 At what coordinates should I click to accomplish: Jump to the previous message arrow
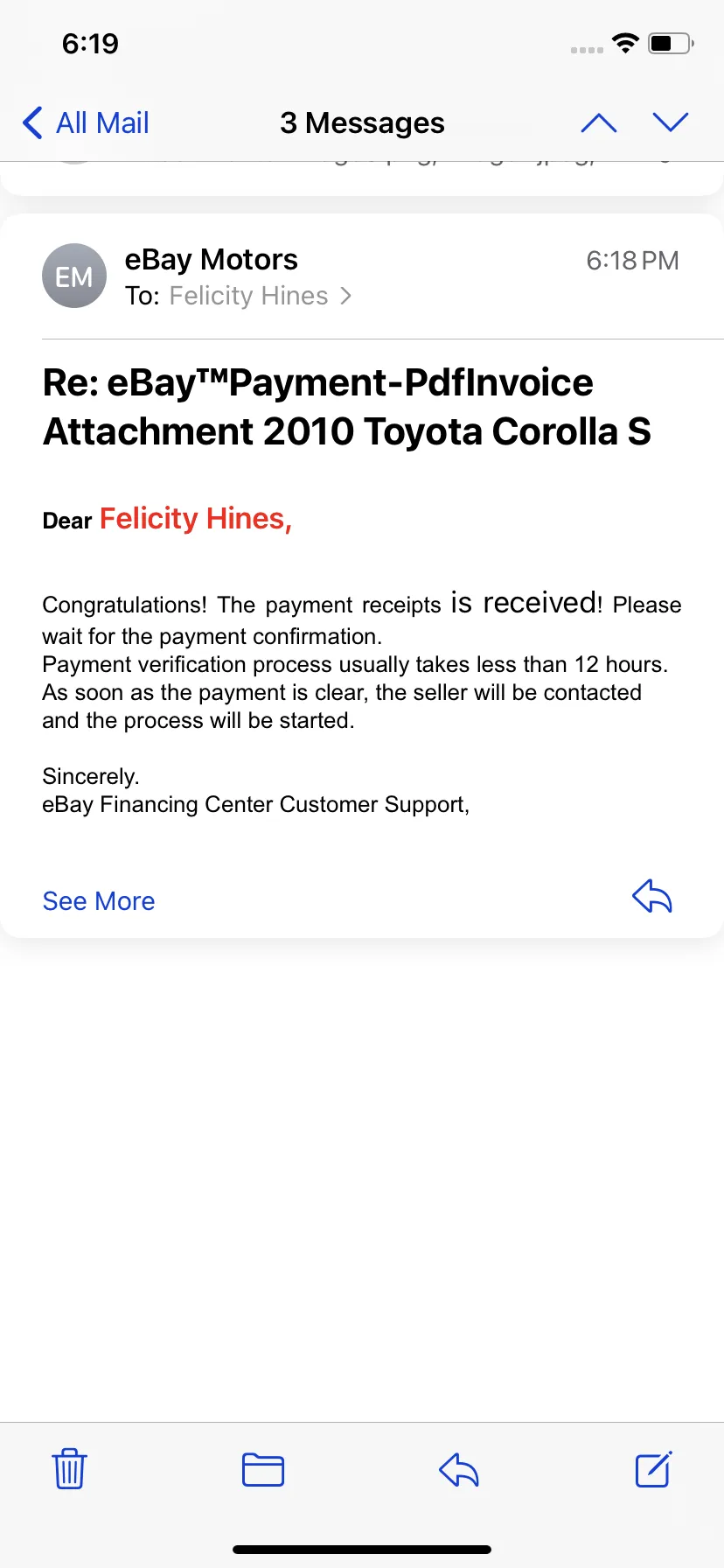(x=599, y=122)
